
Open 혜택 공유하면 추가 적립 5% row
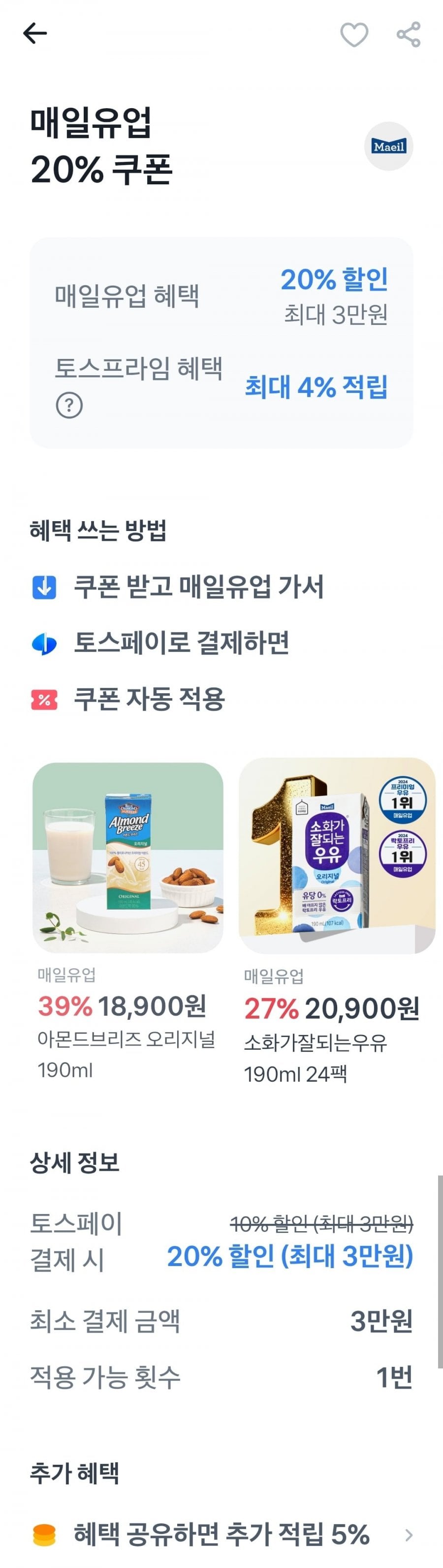click(221, 1534)
